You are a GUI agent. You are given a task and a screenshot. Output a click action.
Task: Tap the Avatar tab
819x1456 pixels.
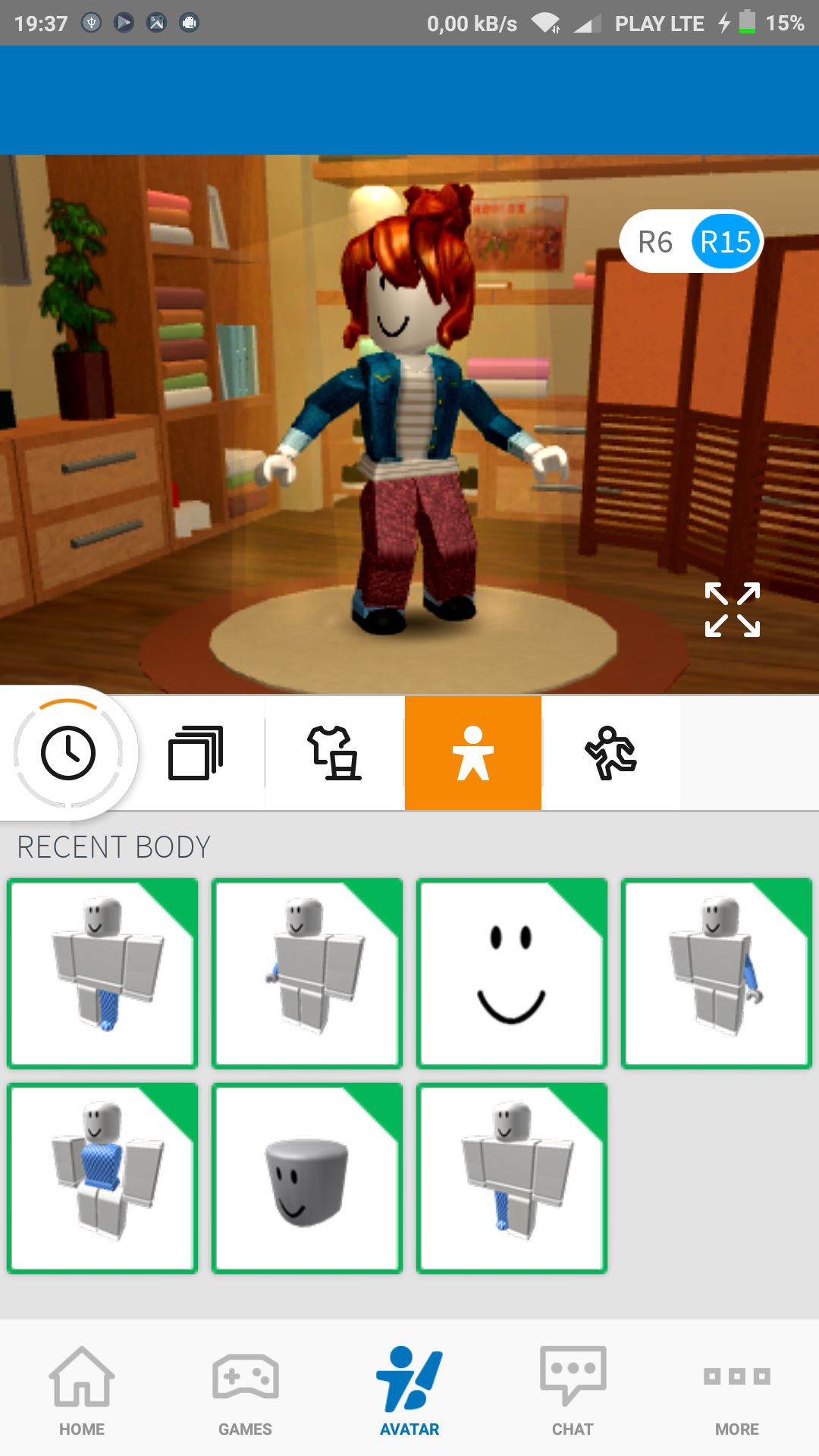pyautogui.click(x=409, y=1391)
